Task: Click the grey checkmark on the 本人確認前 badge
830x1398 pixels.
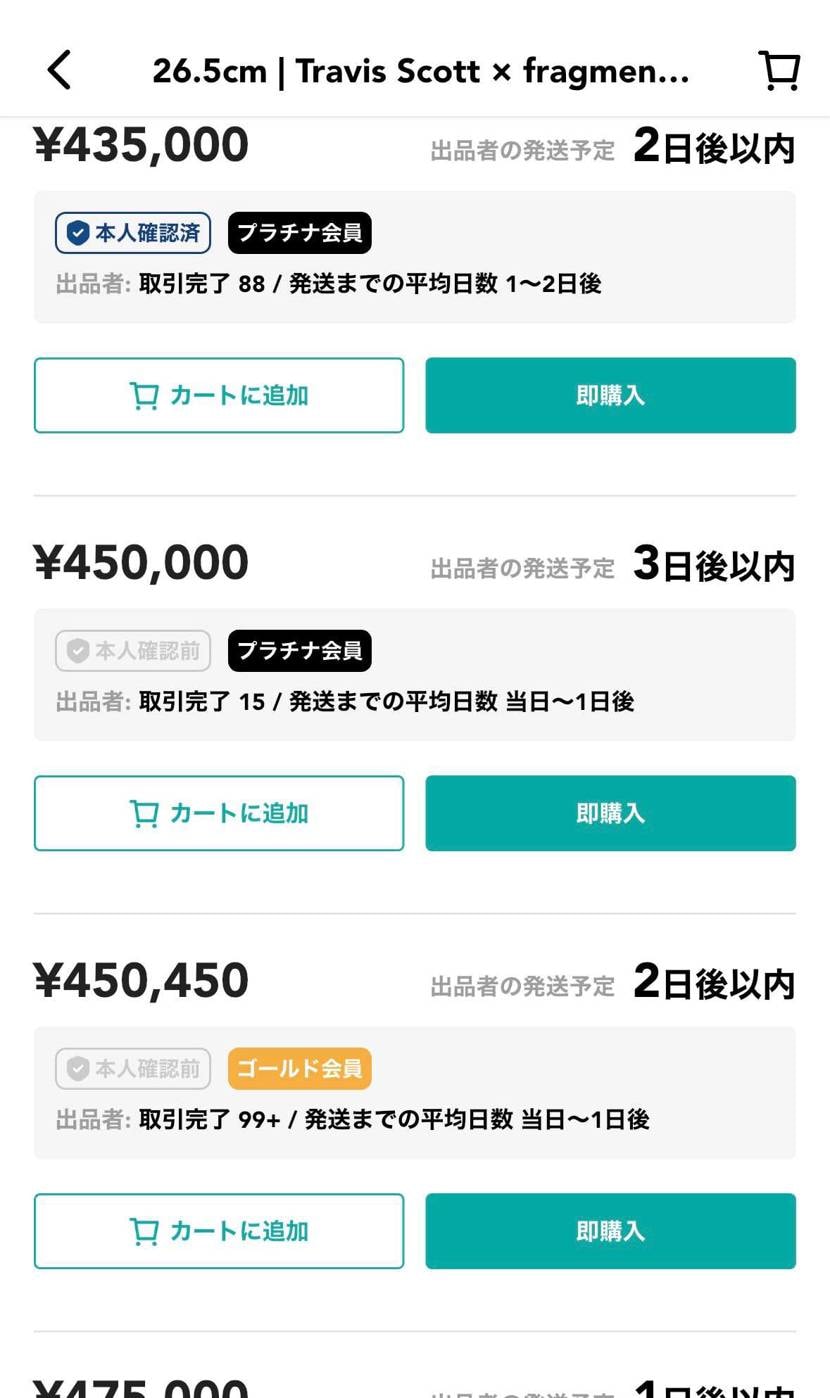Action: pos(78,650)
